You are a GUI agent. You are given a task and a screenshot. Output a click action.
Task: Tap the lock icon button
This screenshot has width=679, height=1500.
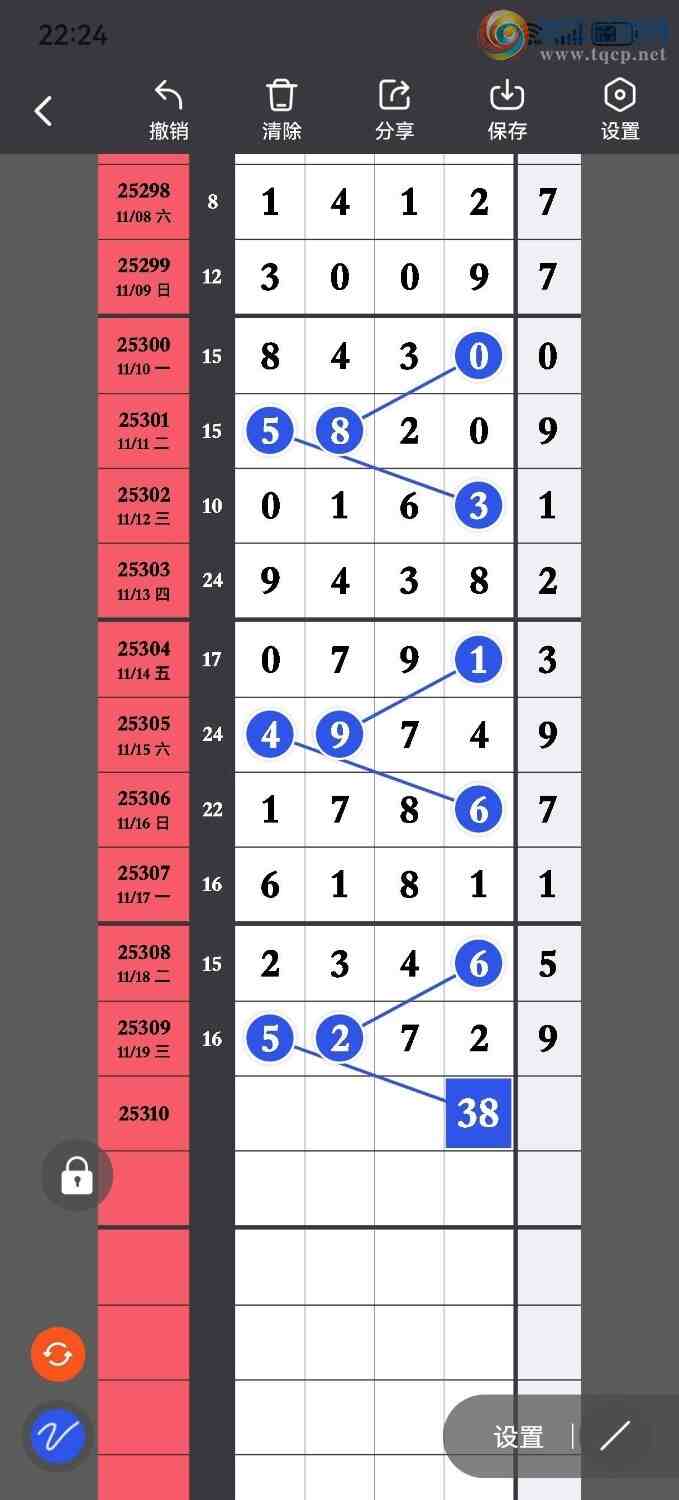click(x=77, y=1175)
